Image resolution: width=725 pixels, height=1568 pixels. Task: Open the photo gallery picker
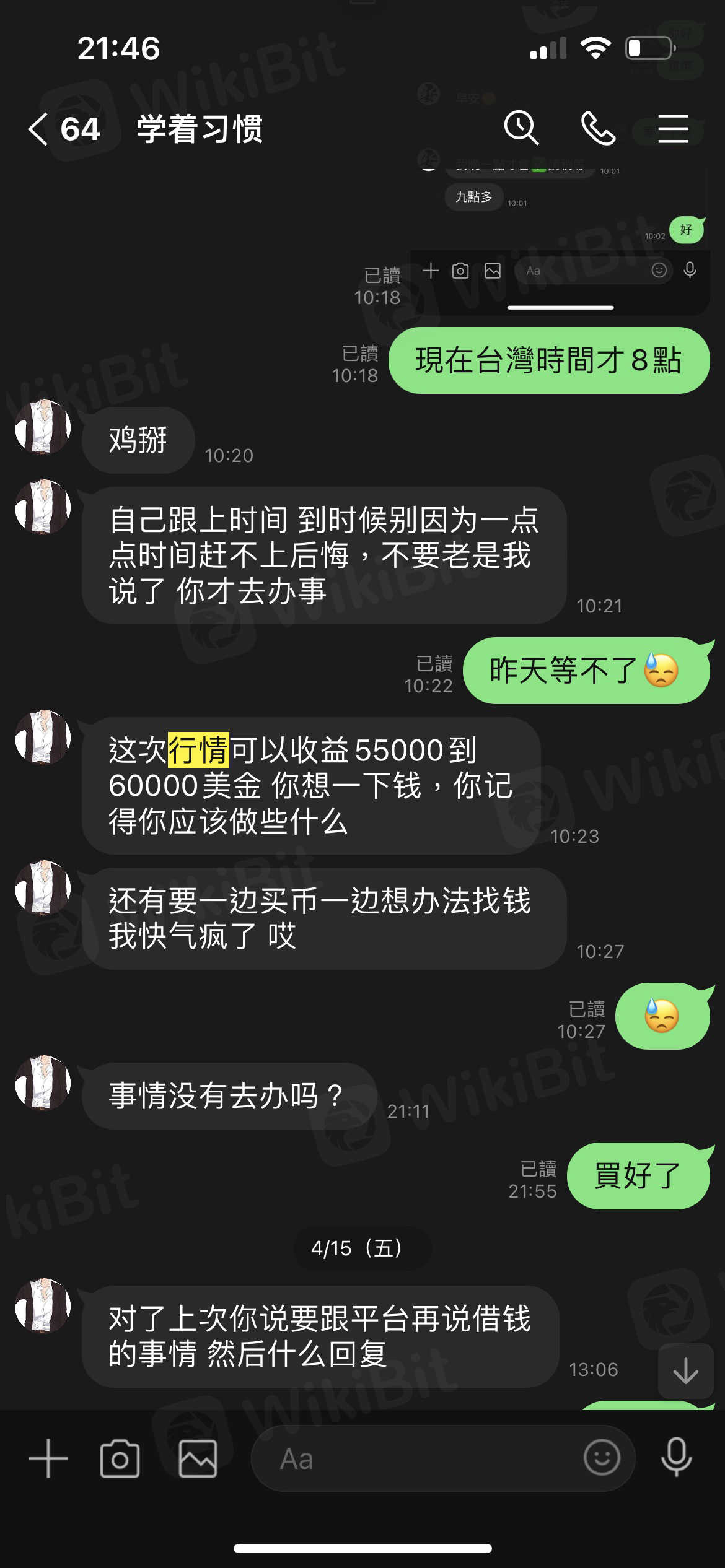[198, 1458]
